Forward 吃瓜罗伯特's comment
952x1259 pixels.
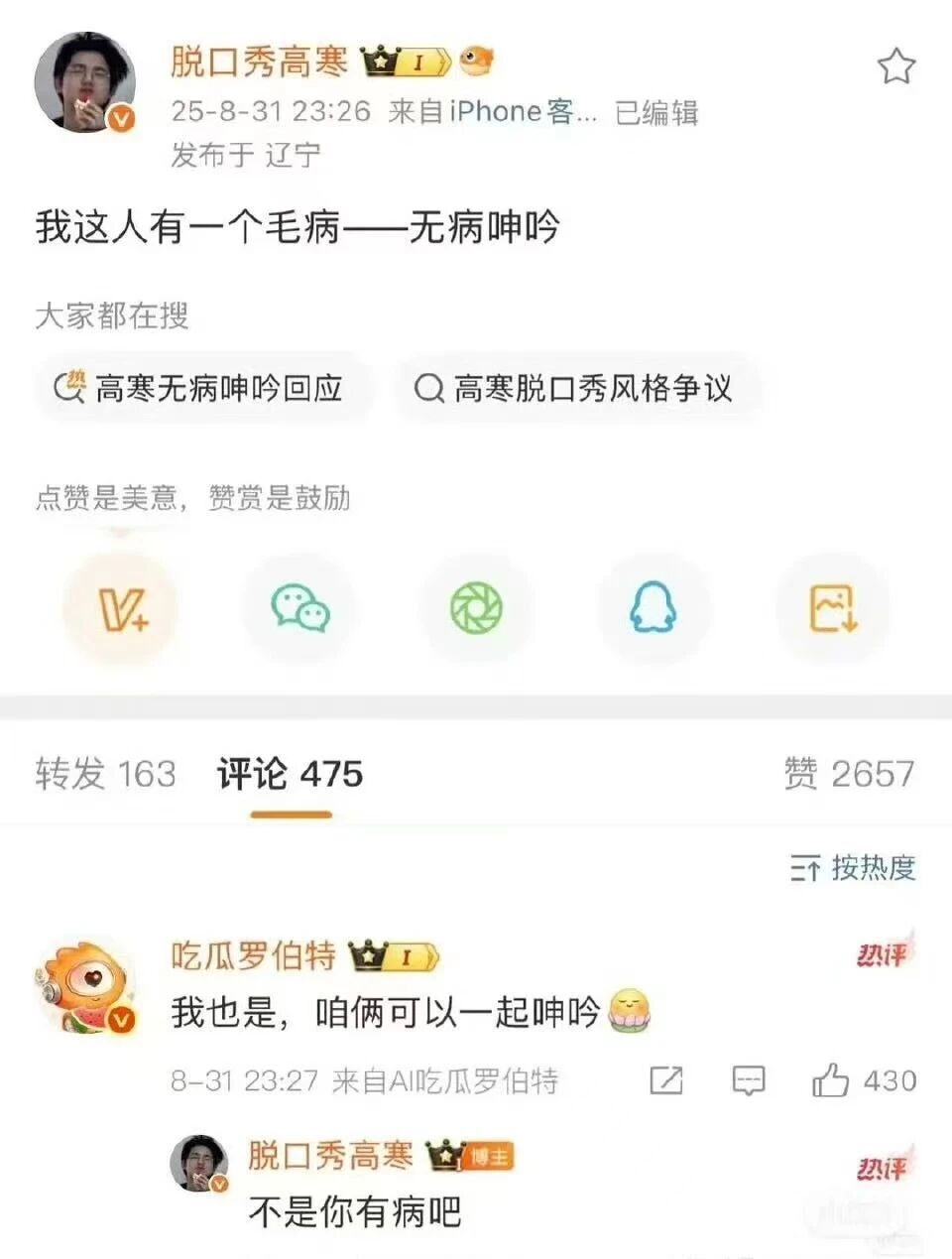[669, 1079]
